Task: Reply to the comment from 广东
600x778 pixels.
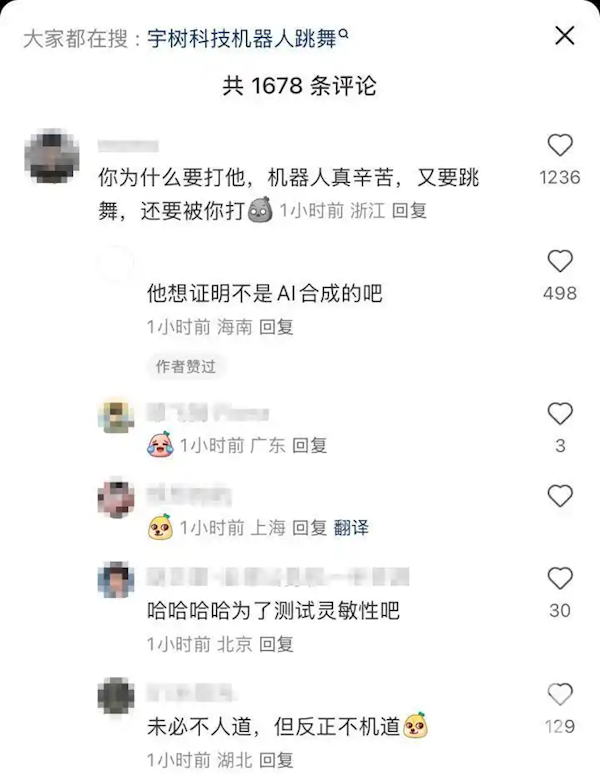Action: 310,444
